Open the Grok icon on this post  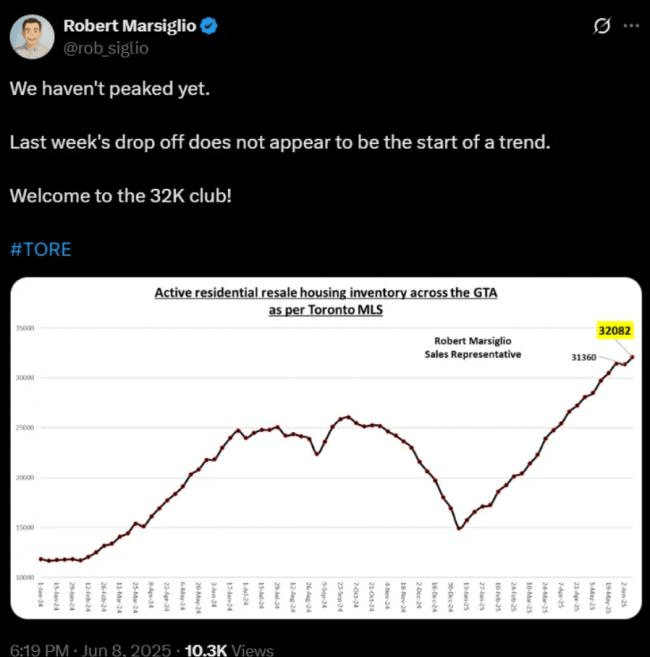coord(602,26)
